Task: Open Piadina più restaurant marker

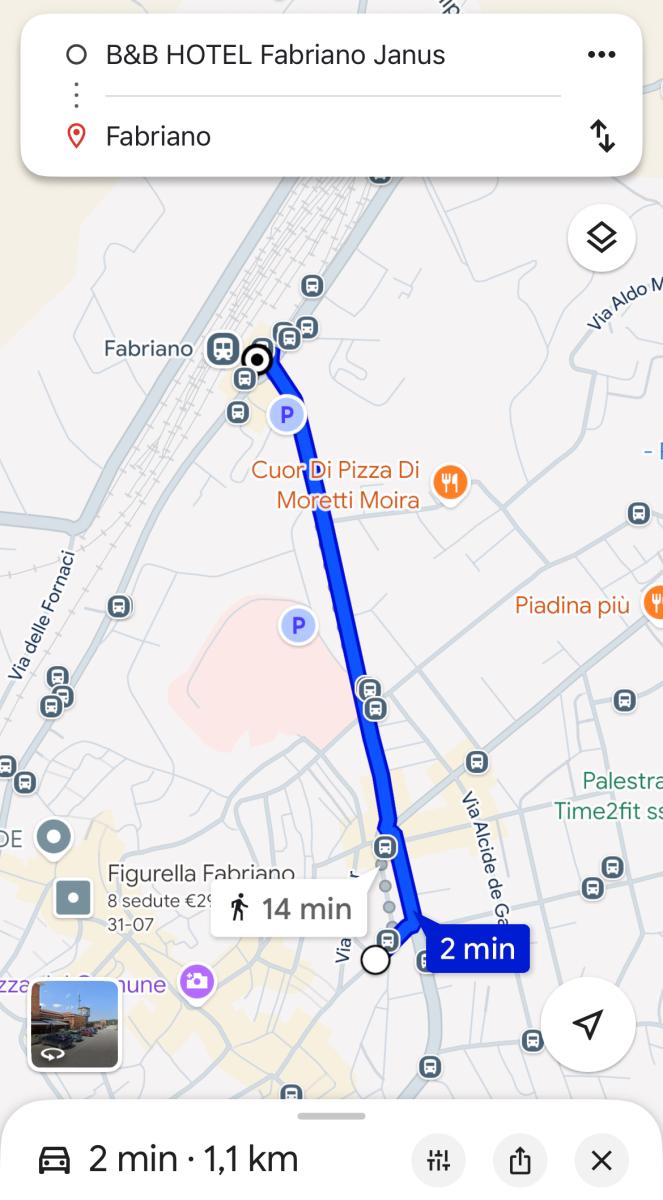Action: 655,603
